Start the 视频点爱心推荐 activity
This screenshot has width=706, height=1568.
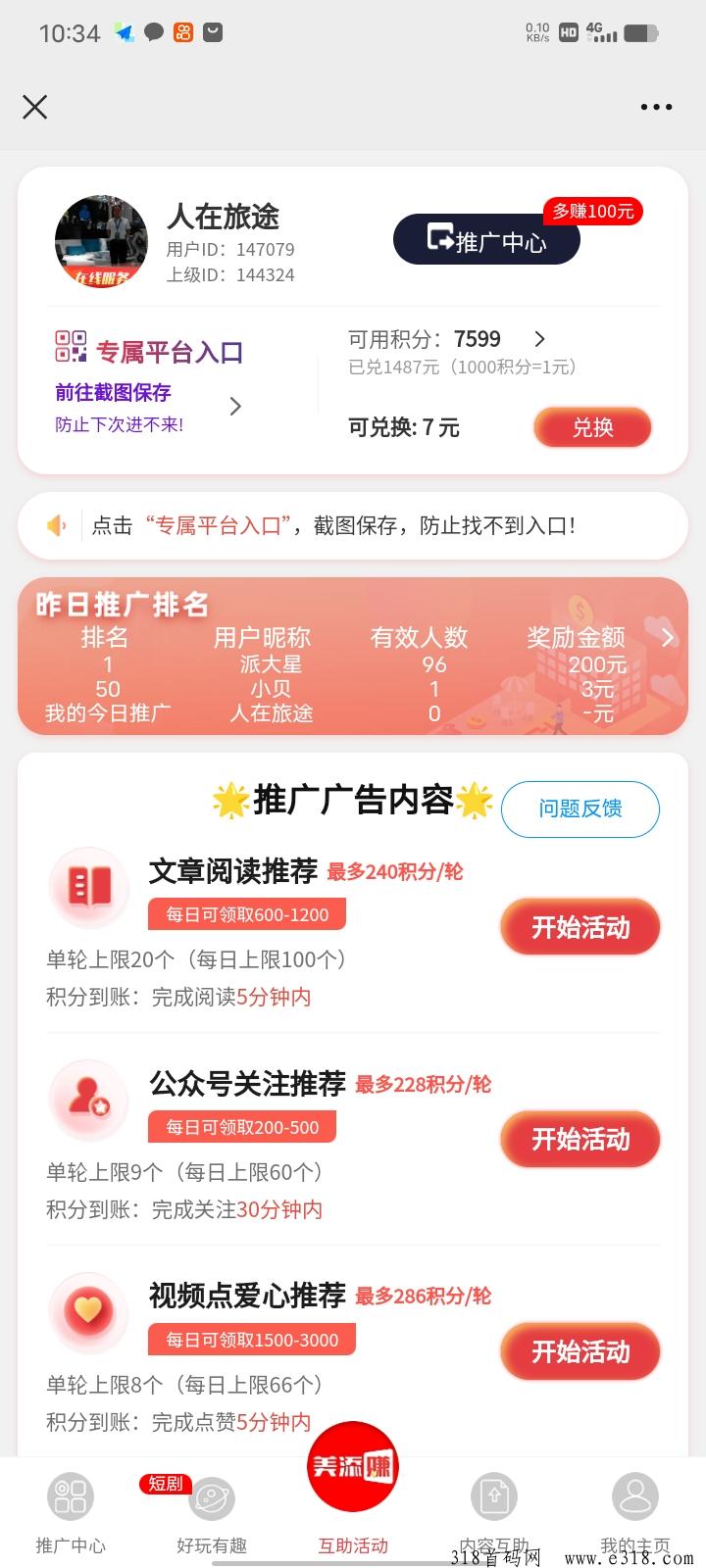click(580, 1351)
